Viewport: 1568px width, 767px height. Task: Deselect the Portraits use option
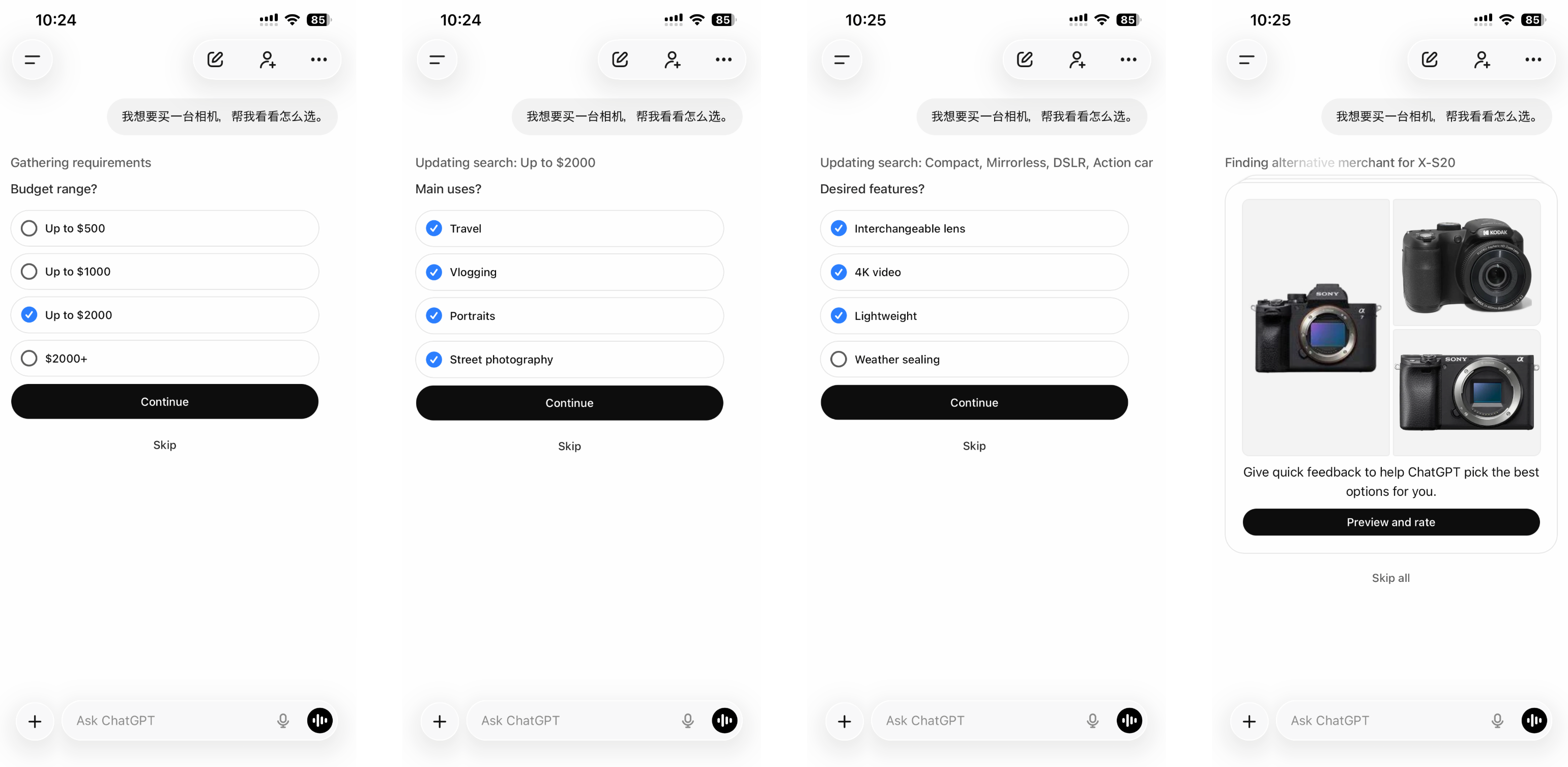568,315
